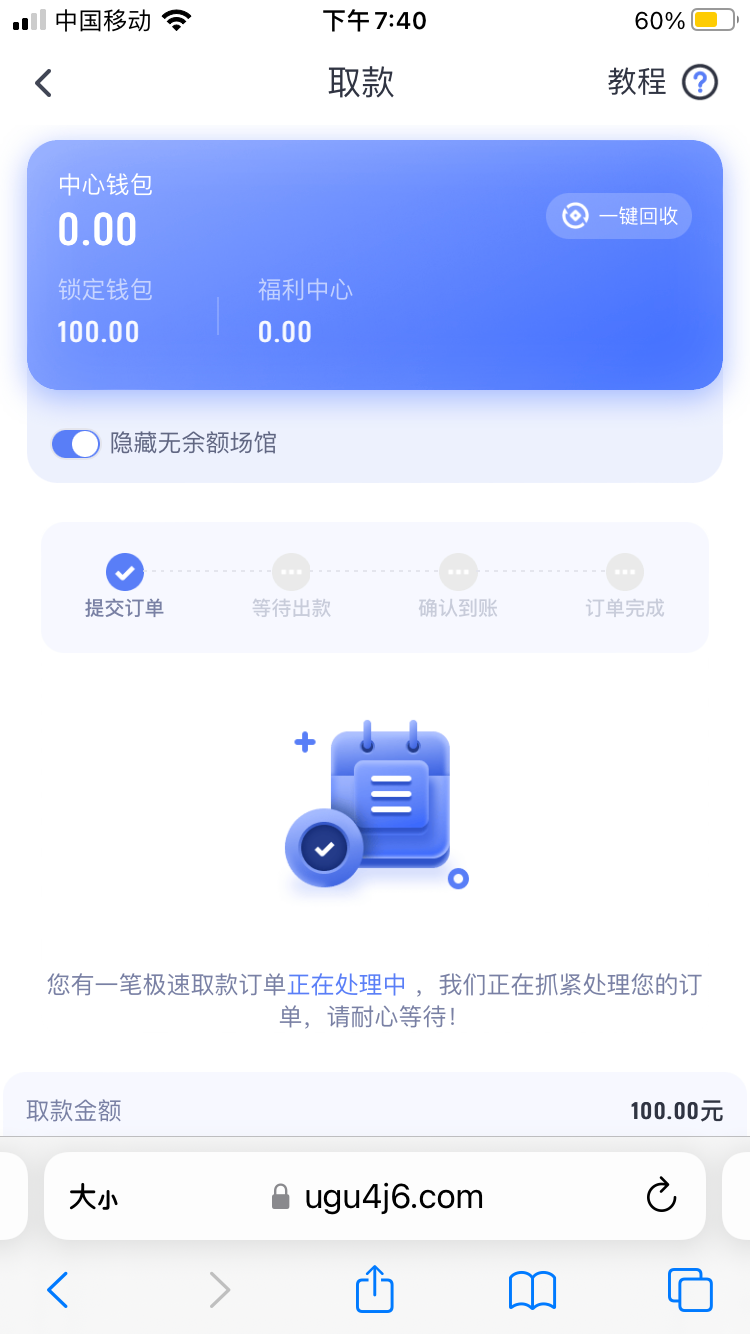
Task: Open the 教程 help tutorial
Action: [x=662, y=82]
